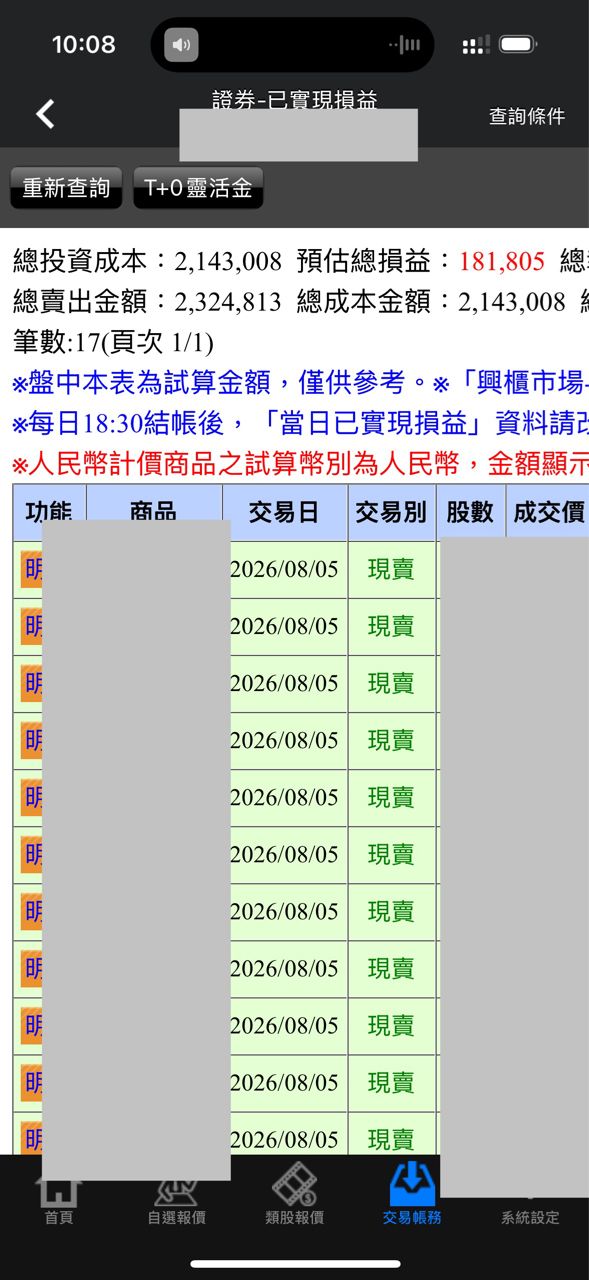This screenshot has height=1280, width=589.
Task: Open T+0靈活金
Action: point(198,188)
